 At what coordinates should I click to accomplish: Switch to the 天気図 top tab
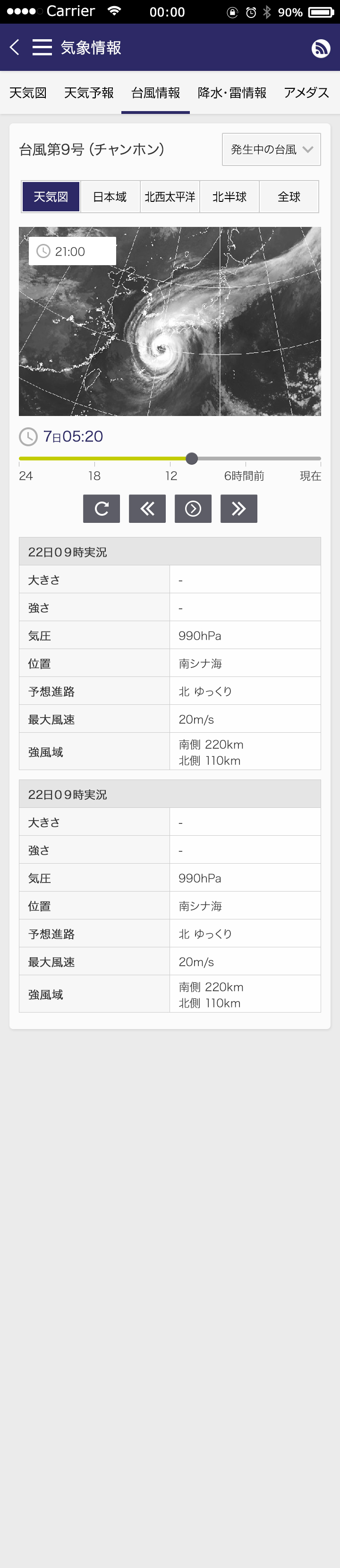tap(28, 93)
